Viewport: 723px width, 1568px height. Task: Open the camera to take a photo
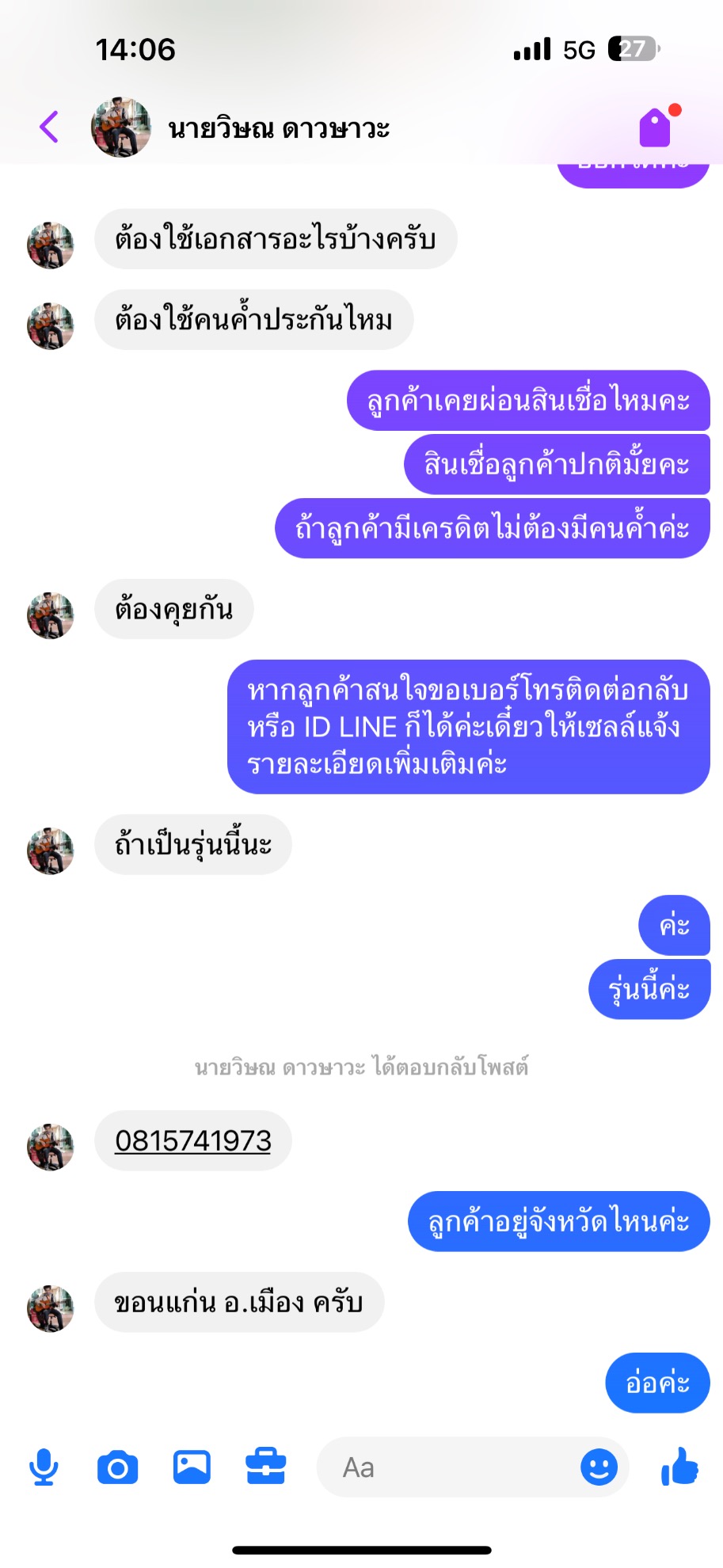(x=117, y=1467)
